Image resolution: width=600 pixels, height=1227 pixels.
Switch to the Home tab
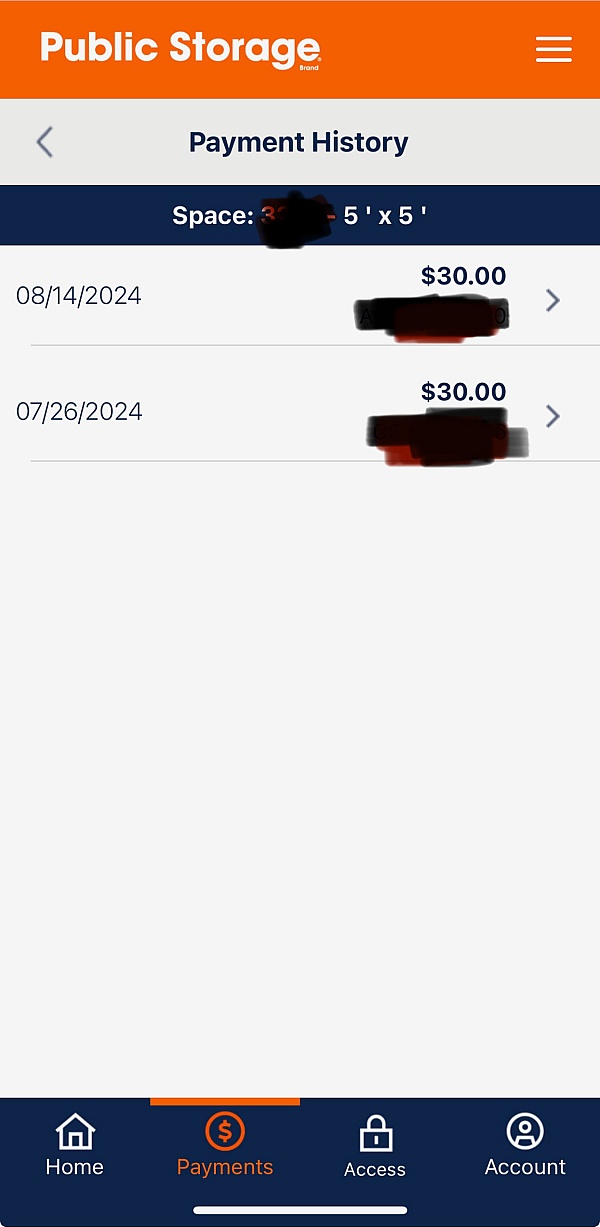pos(75,1146)
